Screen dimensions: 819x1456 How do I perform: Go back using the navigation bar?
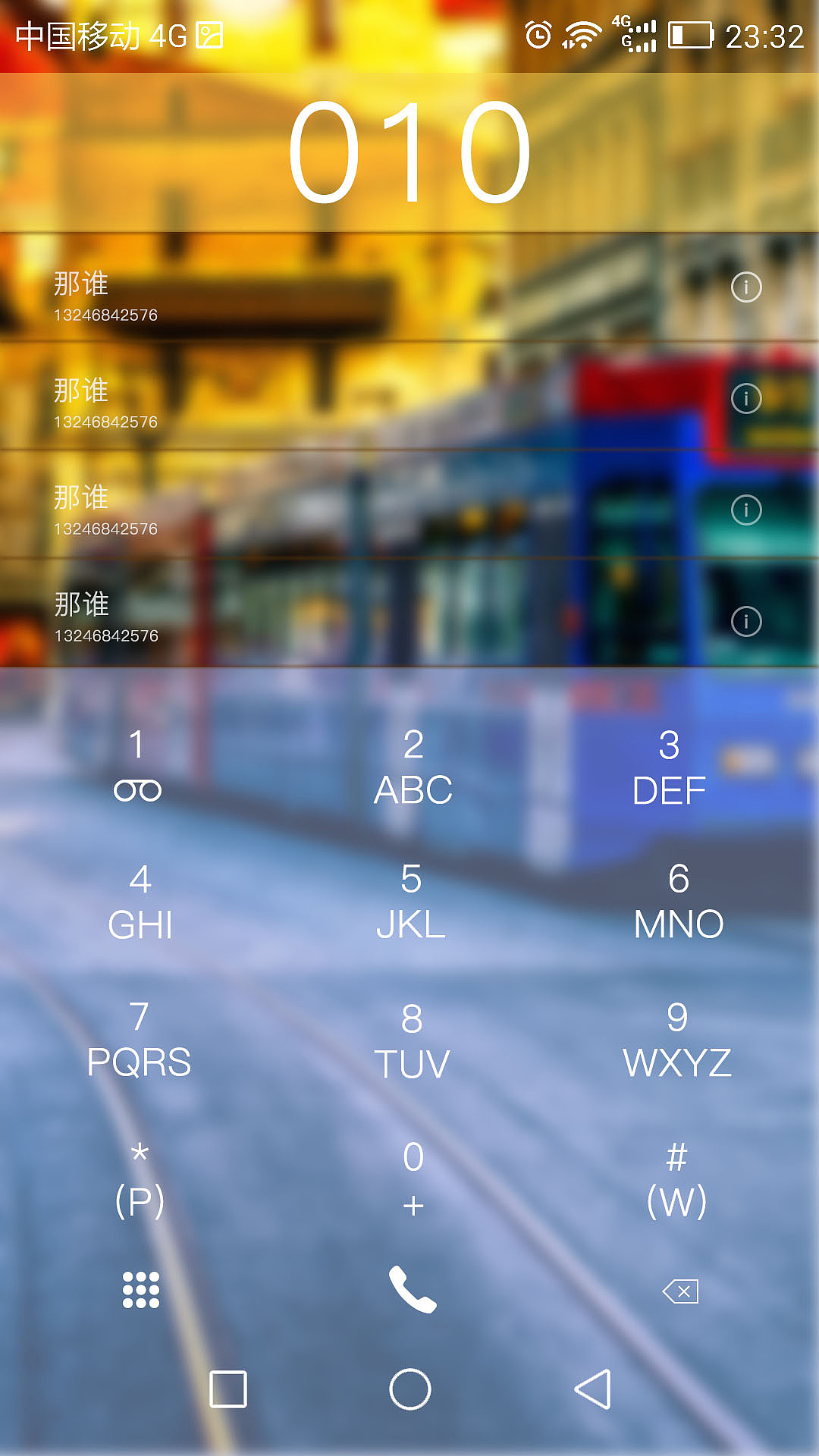(x=593, y=1389)
